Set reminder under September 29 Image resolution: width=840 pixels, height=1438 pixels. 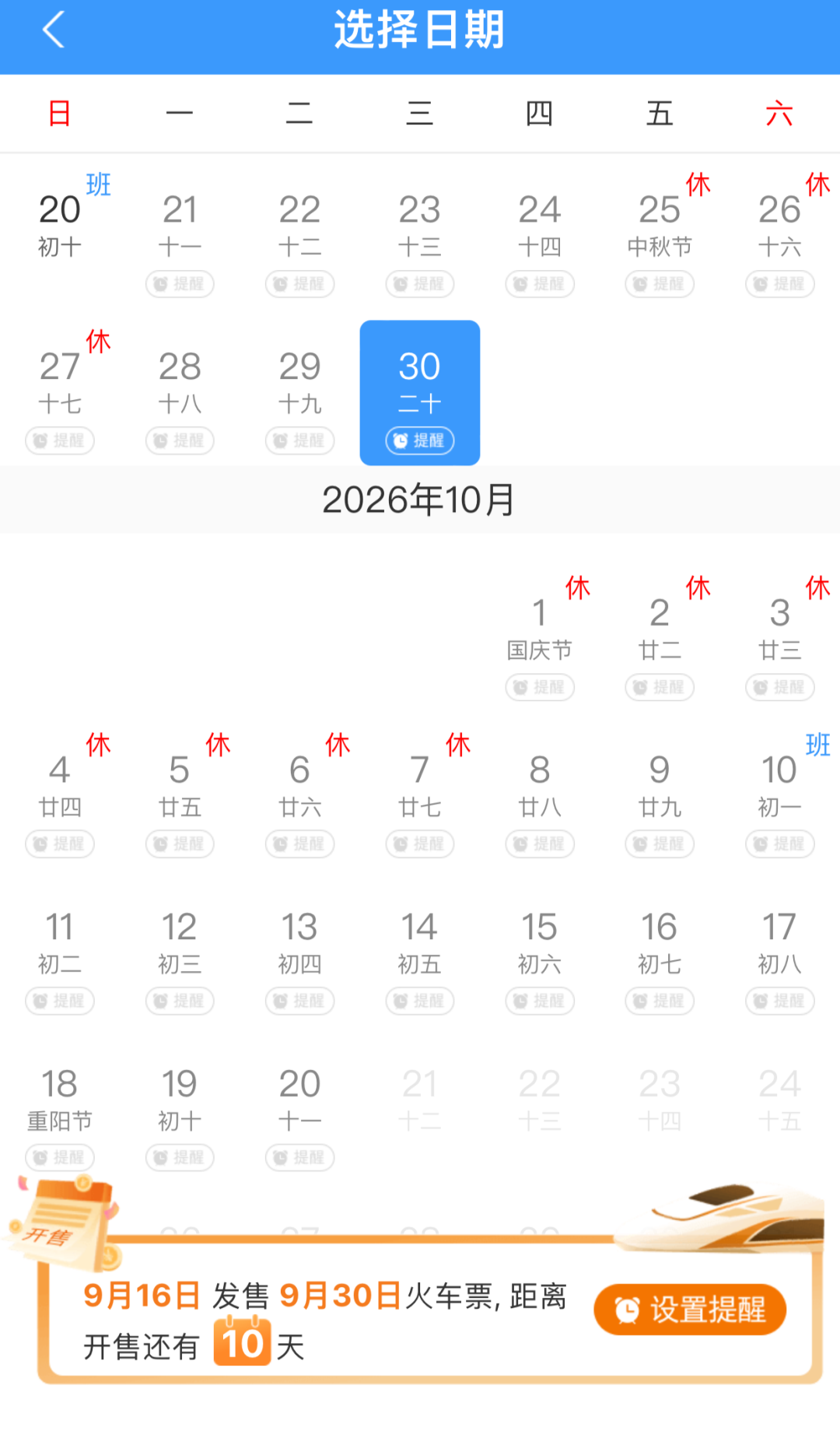click(300, 440)
